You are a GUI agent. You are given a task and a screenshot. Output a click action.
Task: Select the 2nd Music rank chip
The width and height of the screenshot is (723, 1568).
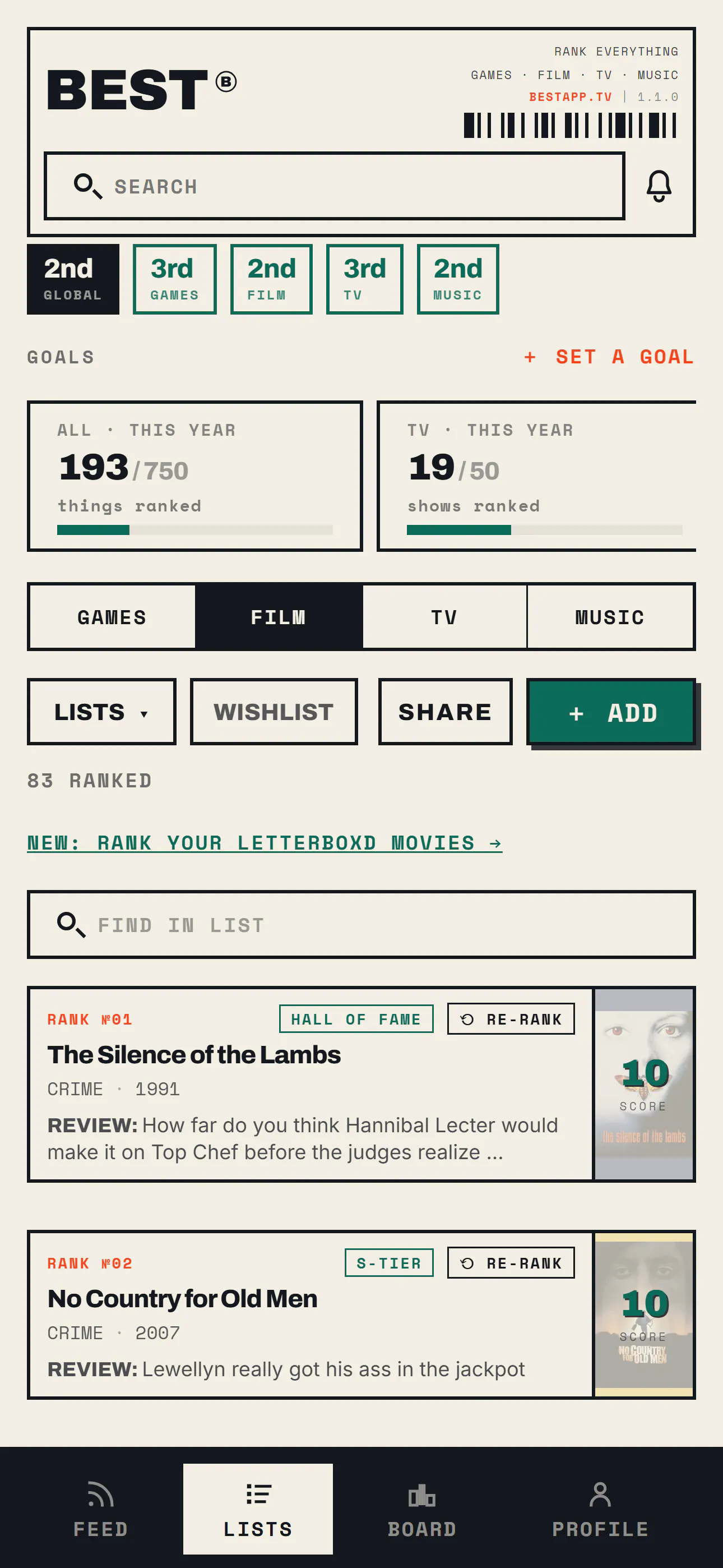(x=458, y=279)
